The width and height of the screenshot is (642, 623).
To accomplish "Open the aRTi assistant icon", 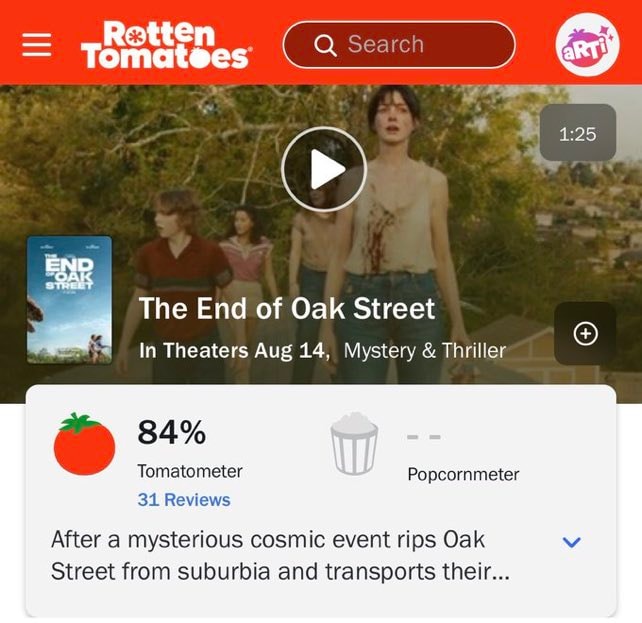I will click(x=587, y=45).
